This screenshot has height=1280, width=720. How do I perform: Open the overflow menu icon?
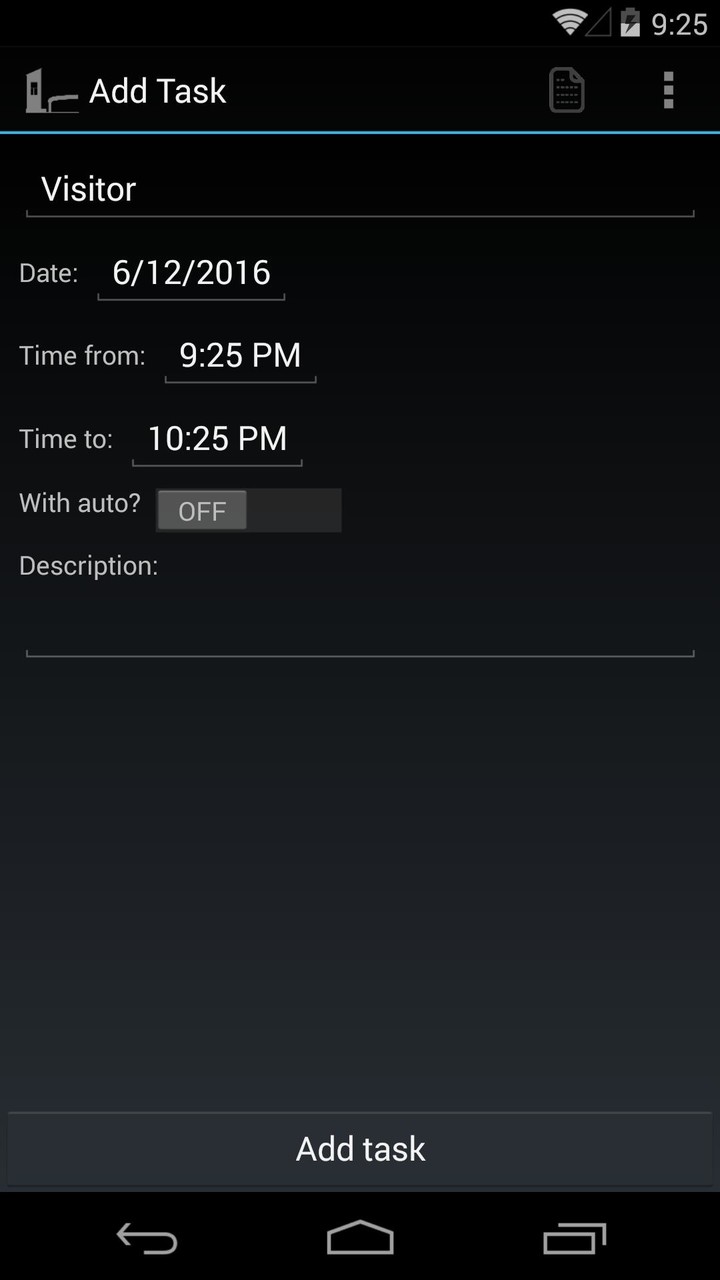click(x=668, y=90)
